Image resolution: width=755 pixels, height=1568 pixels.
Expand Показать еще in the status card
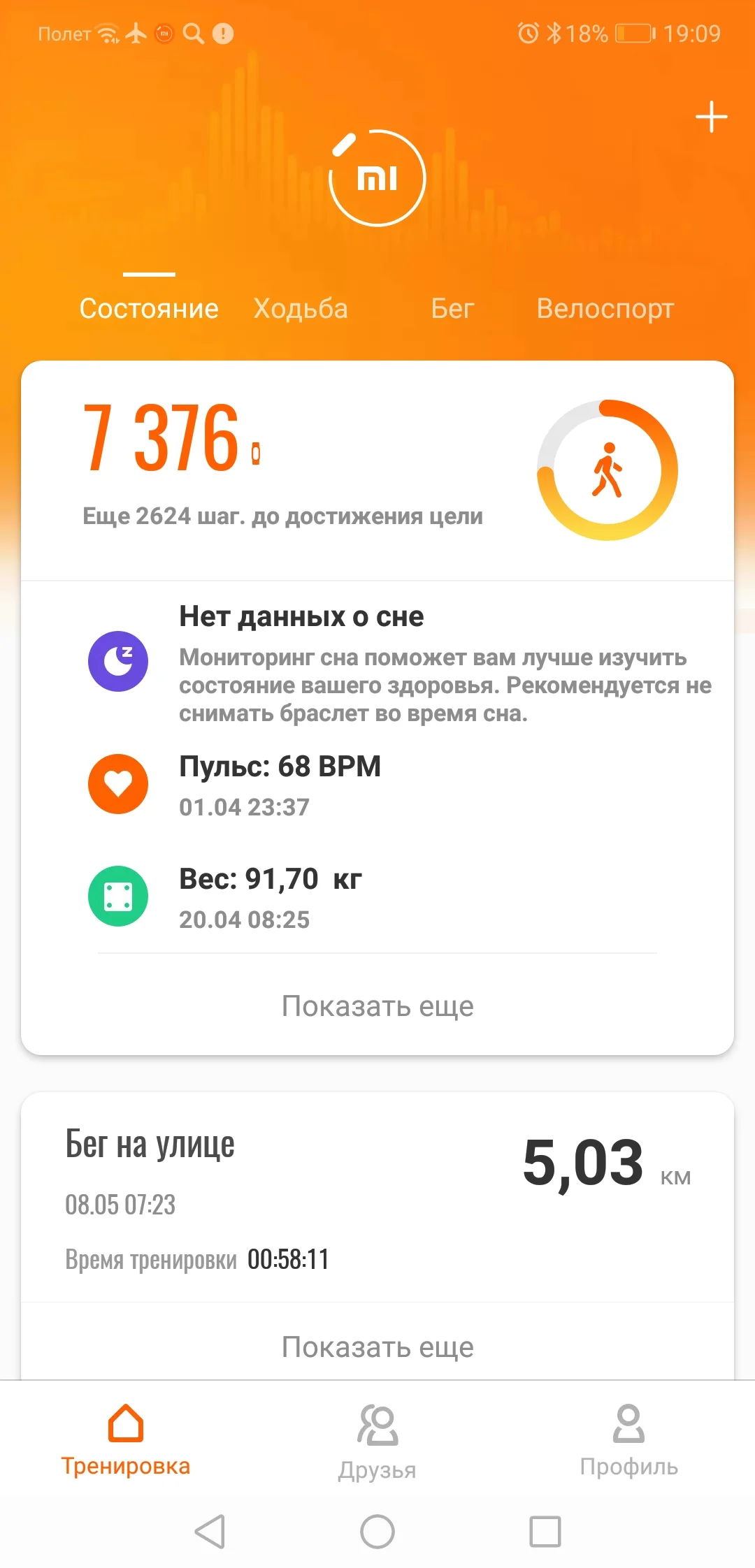(x=377, y=1006)
